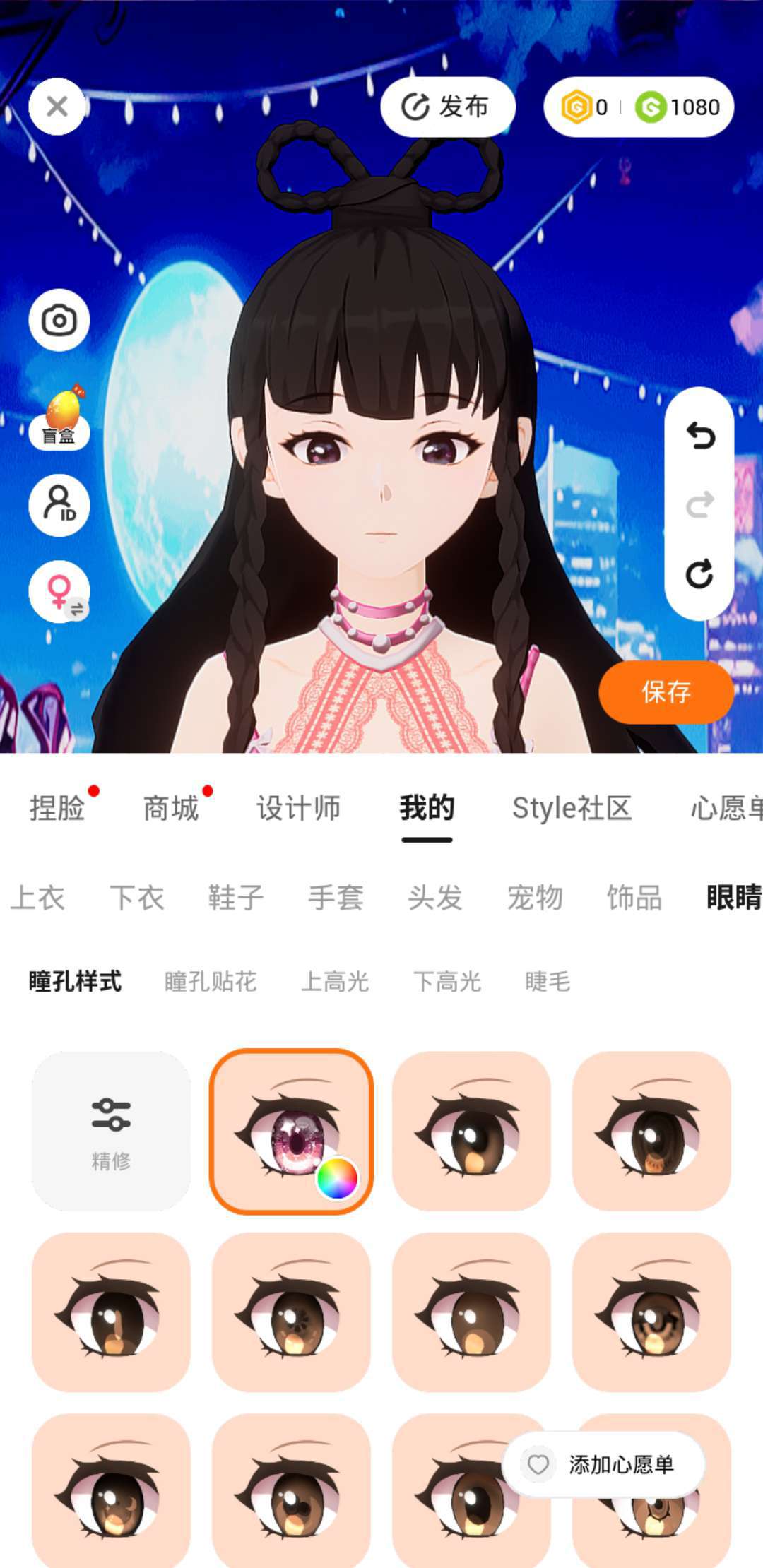Switch to the 捏脸 tab
The height and width of the screenshot is (1568, 763).
point(57,808)
